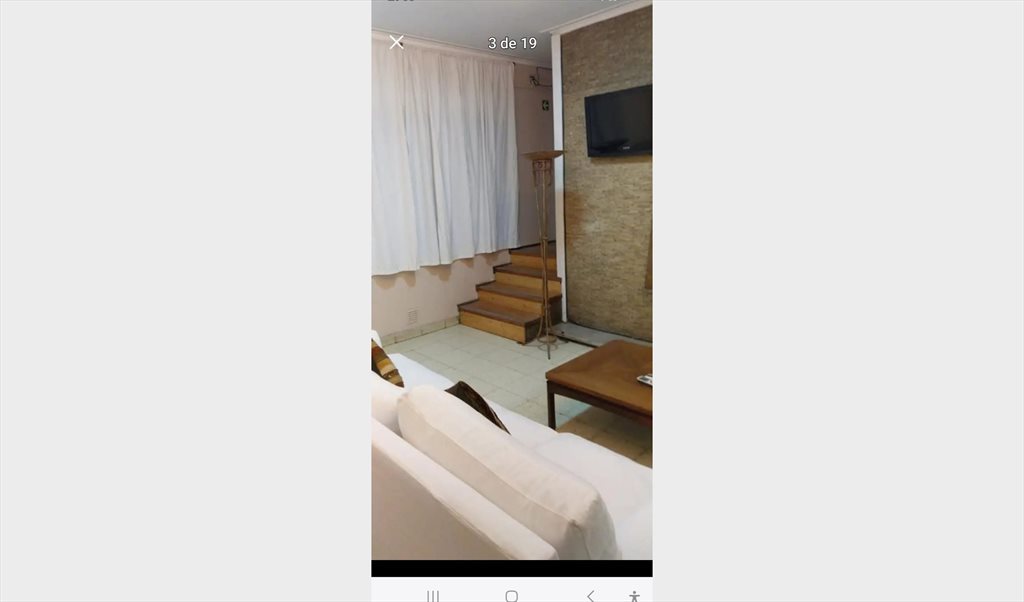Open the accessibility shortcut button
The image size is (1024, 602).
[x=634, y=596]
